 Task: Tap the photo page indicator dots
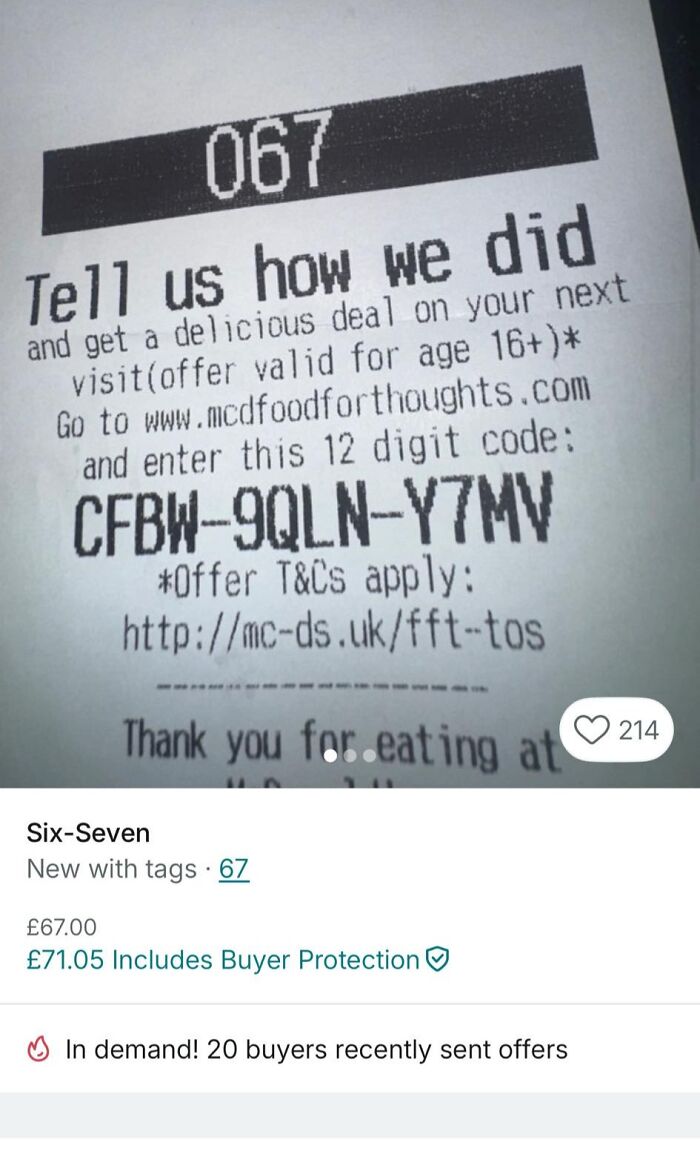tap(350, 756)
